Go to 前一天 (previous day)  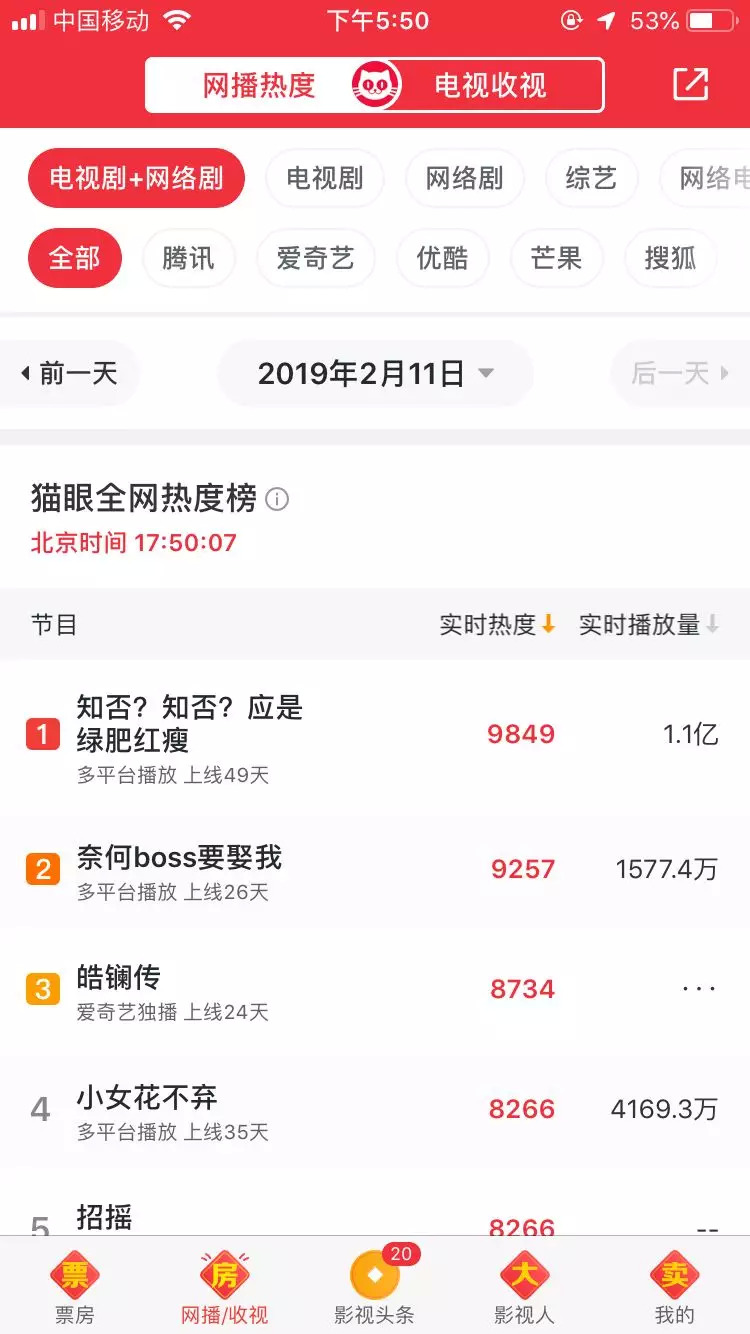pos(70,374)
